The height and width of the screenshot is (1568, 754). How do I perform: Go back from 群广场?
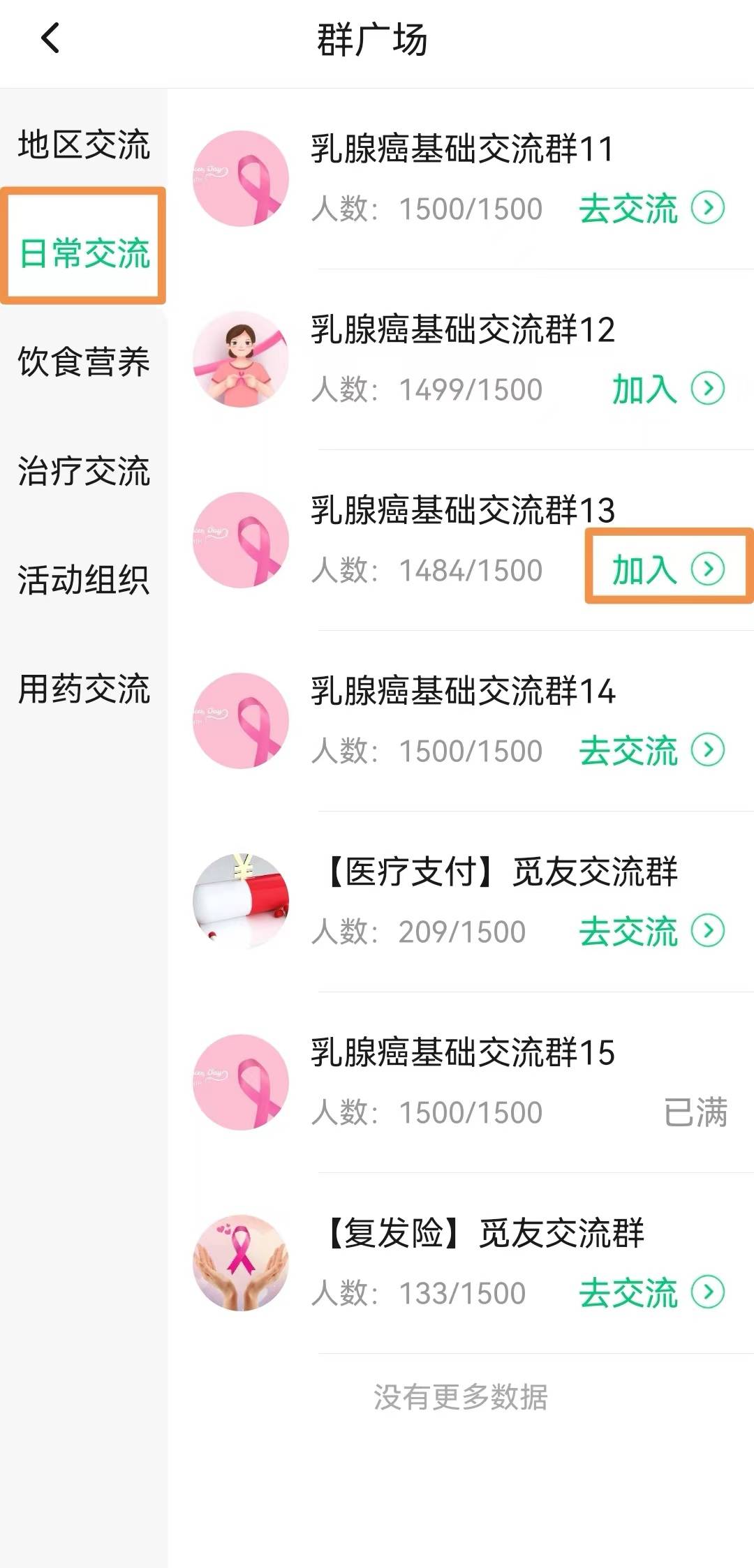click(50, 38)
